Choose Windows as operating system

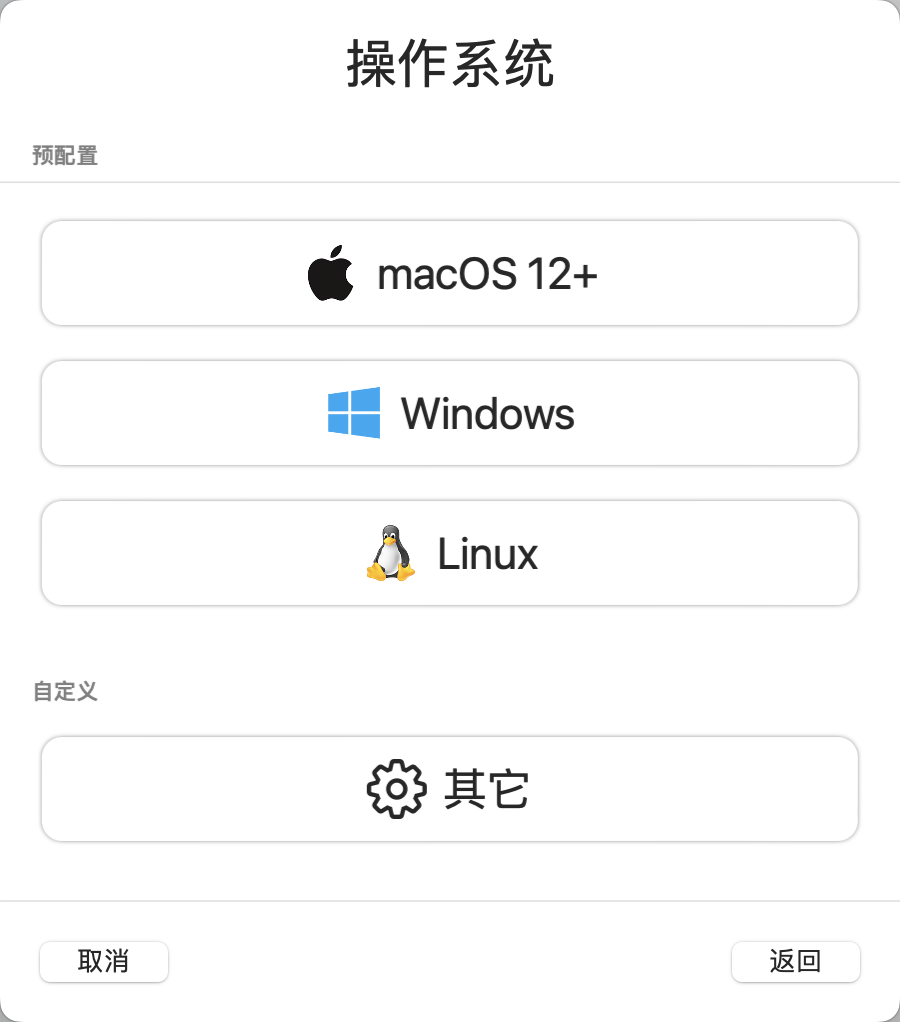tap(450, 413)
